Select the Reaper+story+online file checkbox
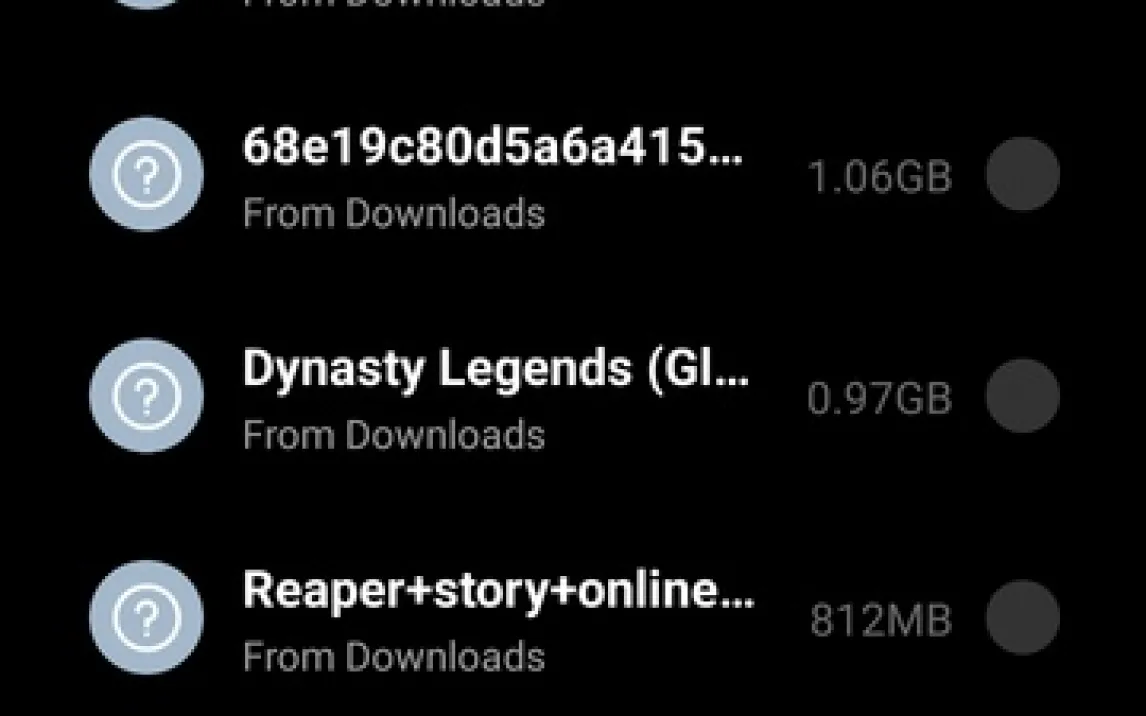 pyautogui.click(x=1022, y=618)
